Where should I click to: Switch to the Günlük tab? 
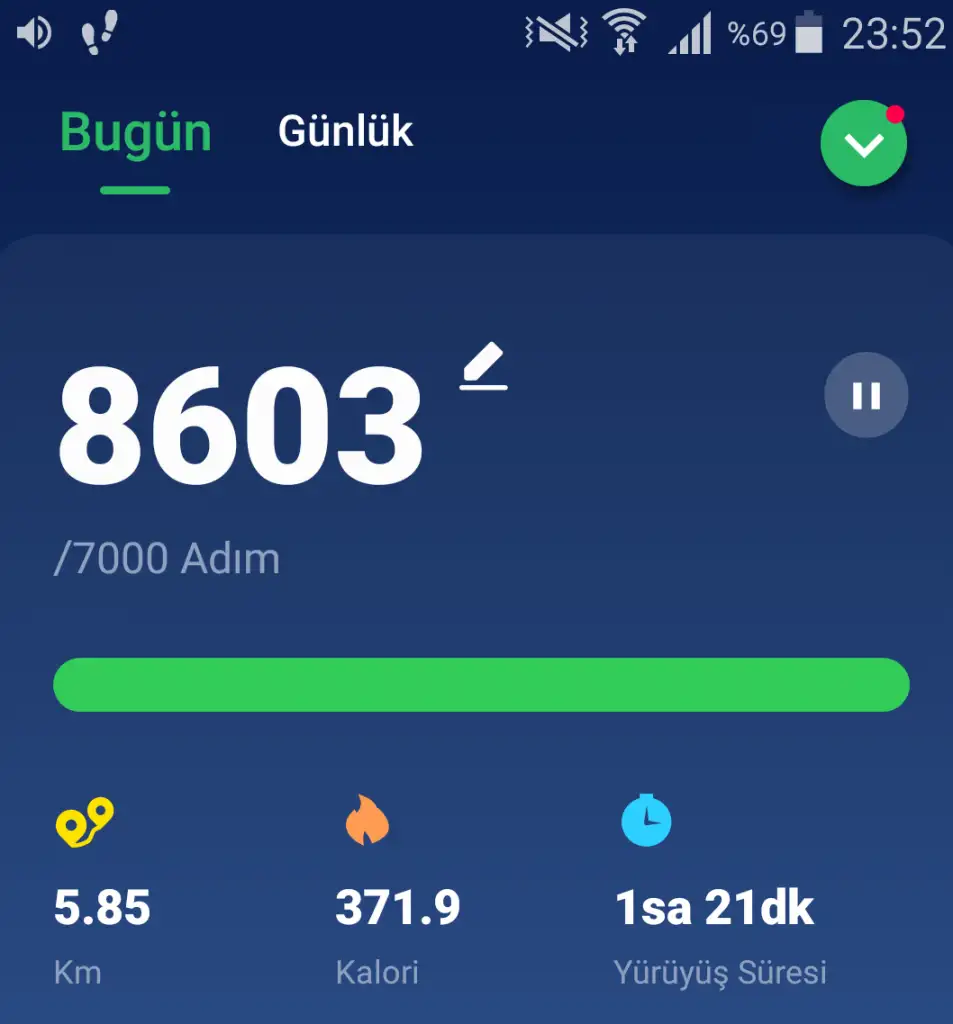tap(345, 132)
